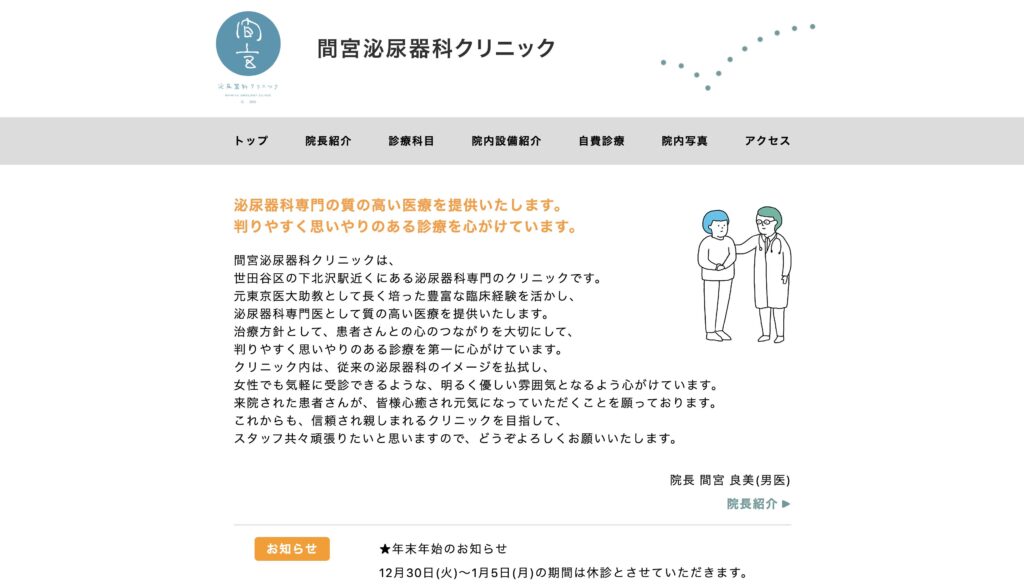Open the アクセス page
1024x586 pixels.
tap(767, 141)
